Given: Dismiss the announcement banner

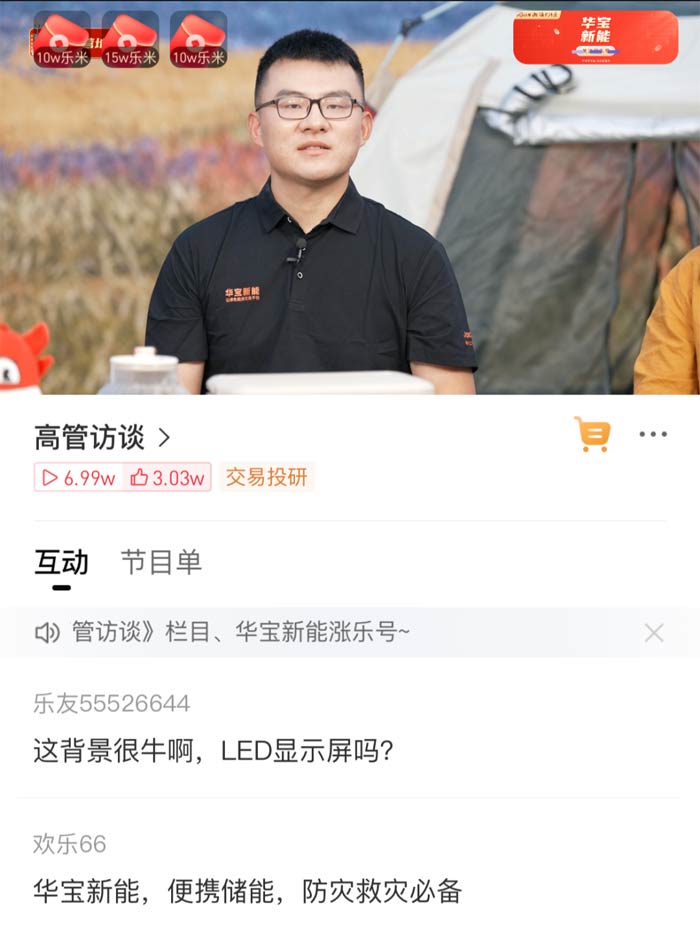Looking at the screenshot, I should click(654, 632).
